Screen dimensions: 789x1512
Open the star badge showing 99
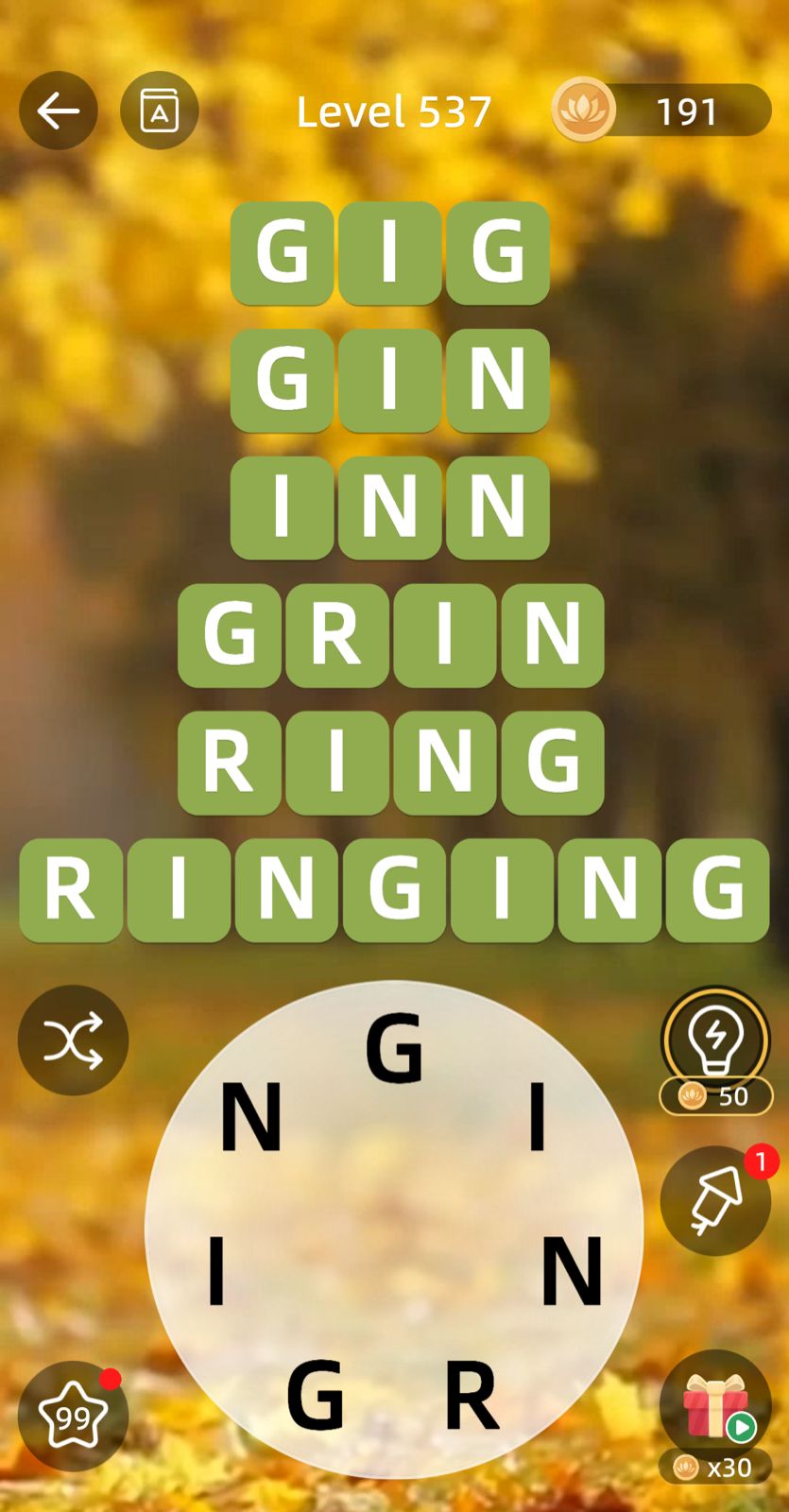click(x=73, y=1416)
